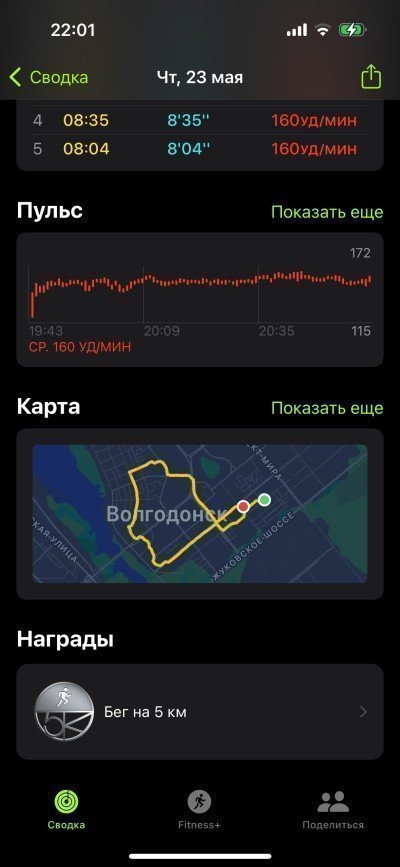Open the heart rate chart
The image size is (400, 867).
point(200,300)
